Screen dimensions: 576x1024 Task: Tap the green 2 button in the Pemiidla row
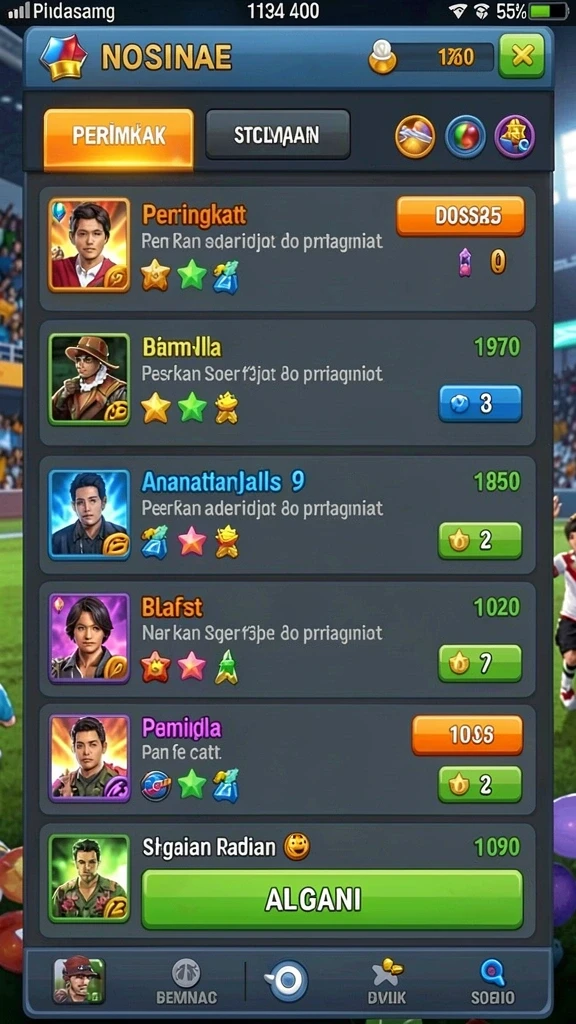point(480,784)
